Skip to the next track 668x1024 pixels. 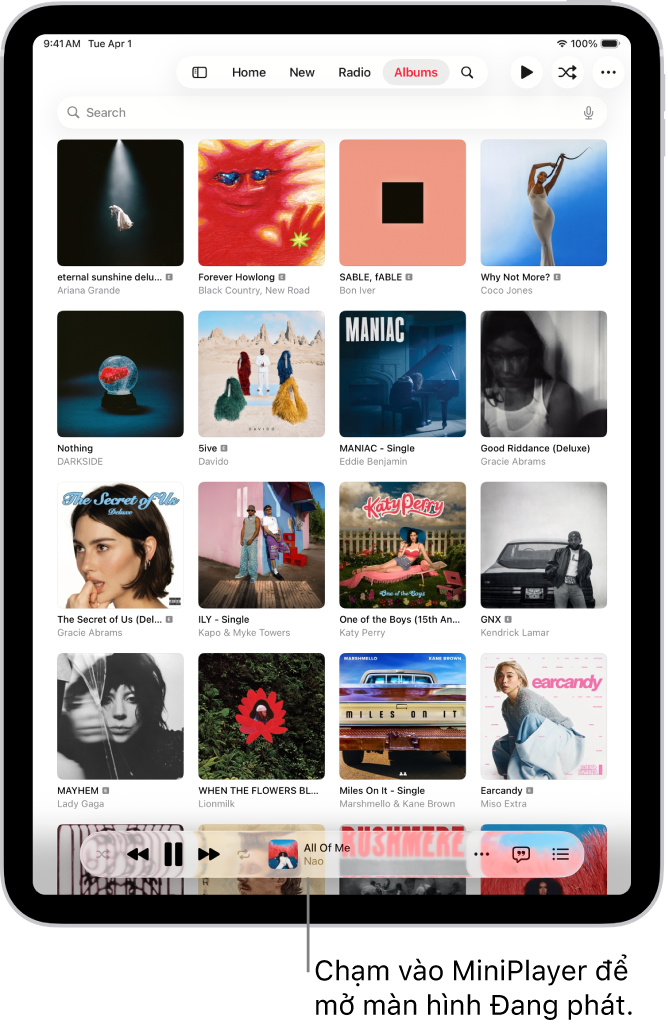[209, 854]
